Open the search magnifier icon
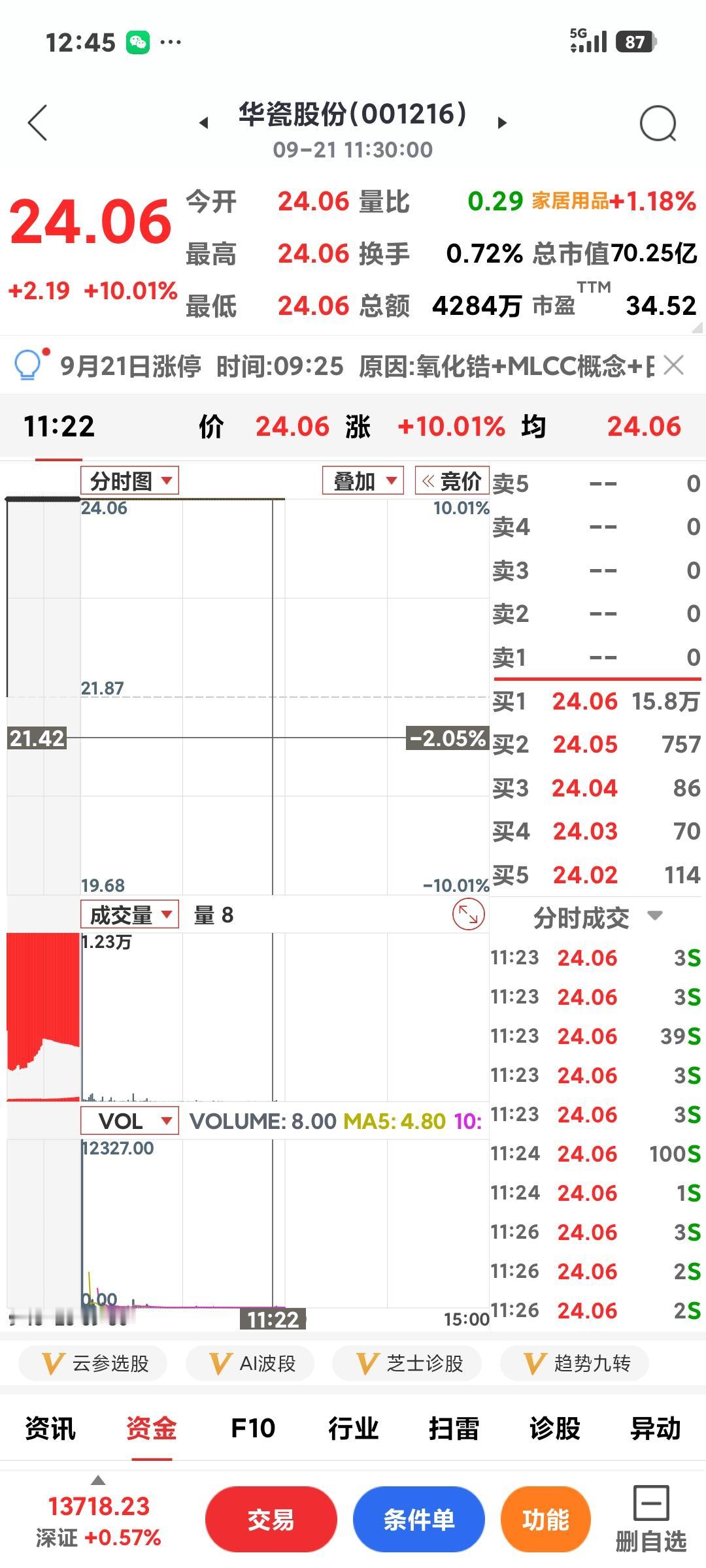This screenshot has height=1568, width=706. (x=658, y=123)
